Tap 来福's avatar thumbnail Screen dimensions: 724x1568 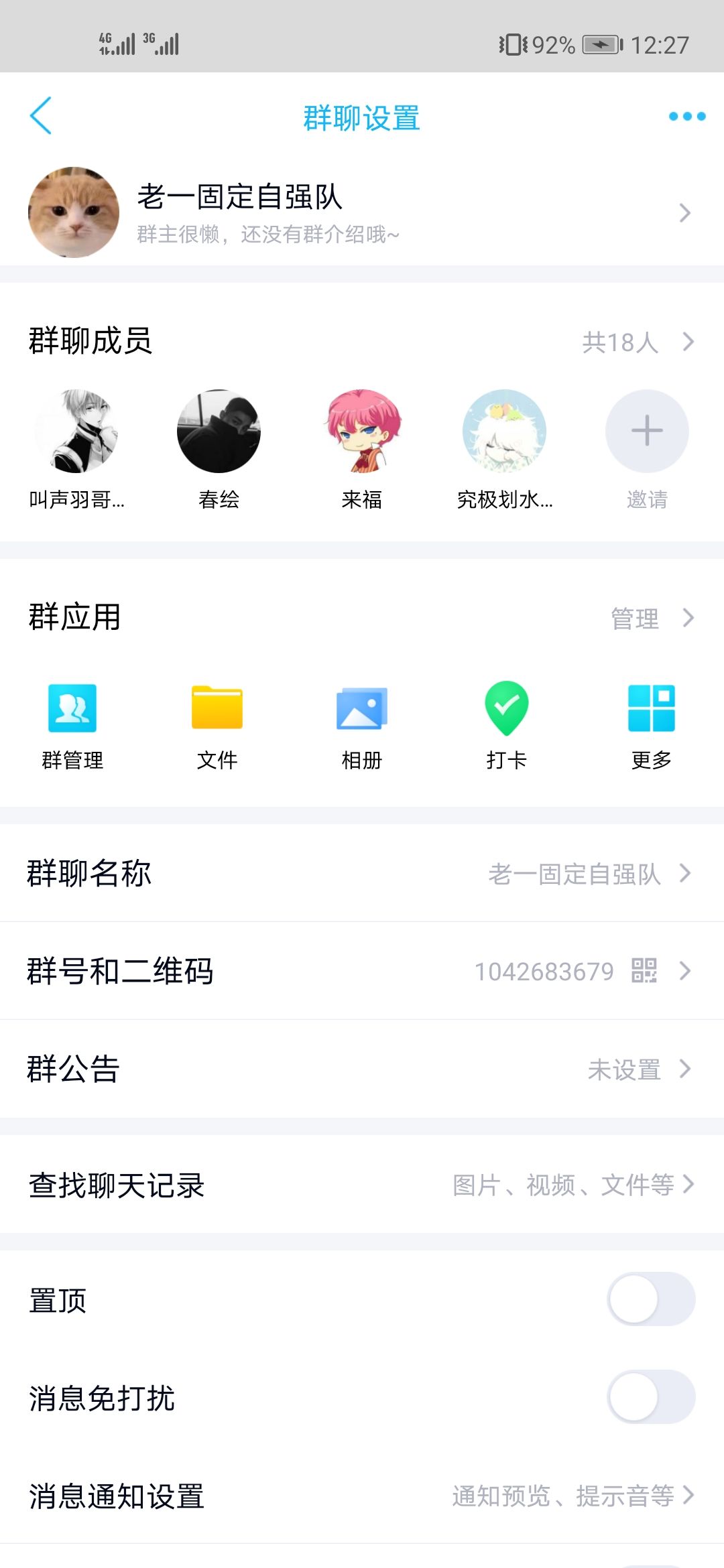click(x=361, y=431)
